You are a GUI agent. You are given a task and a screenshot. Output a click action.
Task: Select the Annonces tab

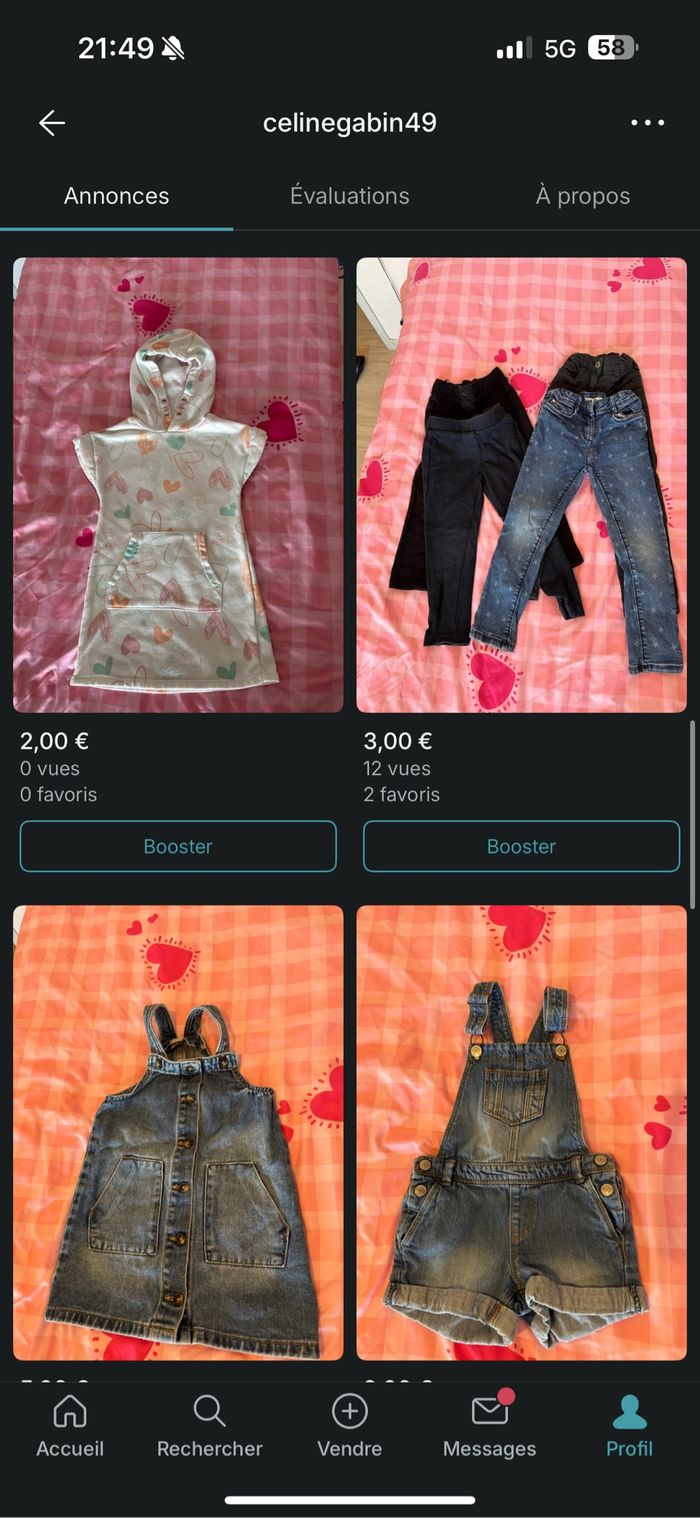coord(116,196)
